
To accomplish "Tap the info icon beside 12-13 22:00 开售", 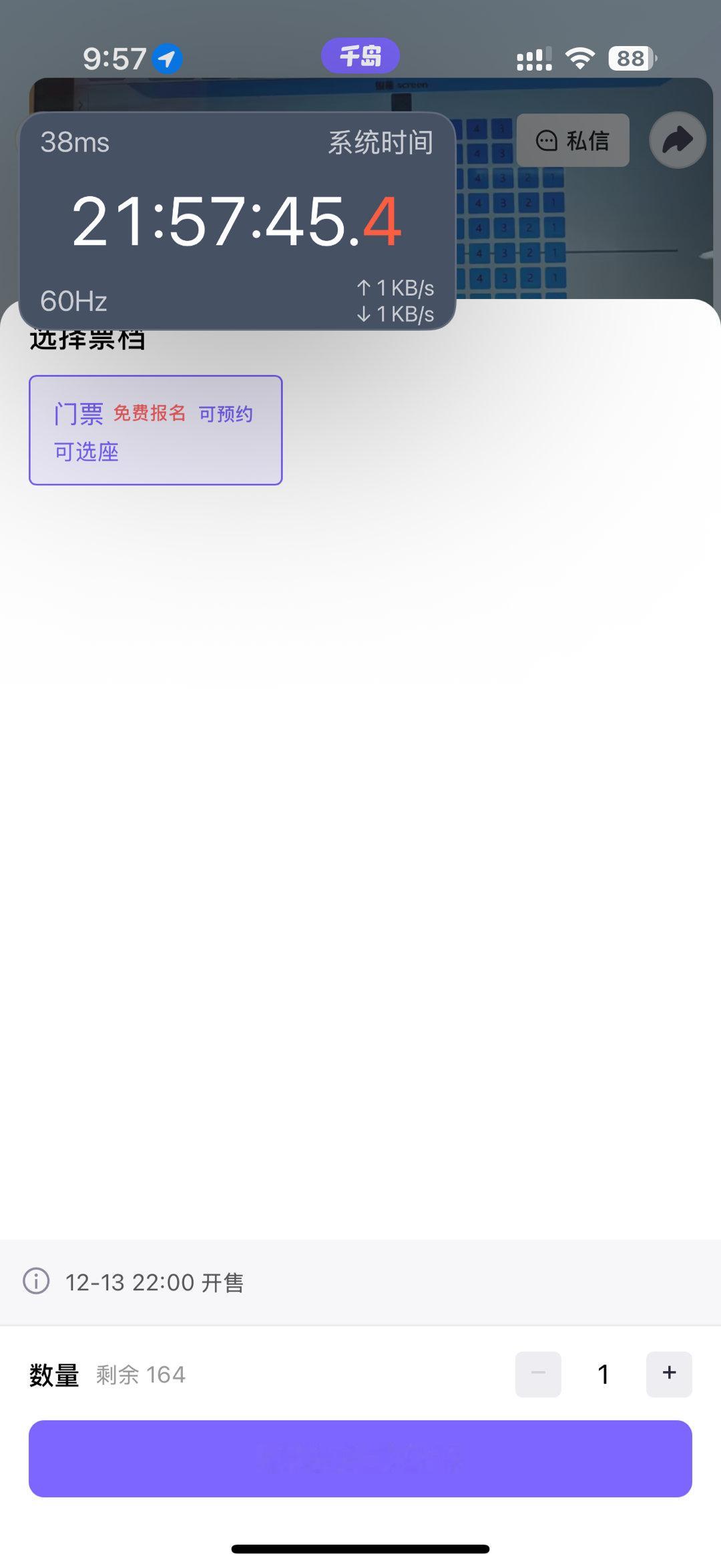I will tap(38, 1282).
